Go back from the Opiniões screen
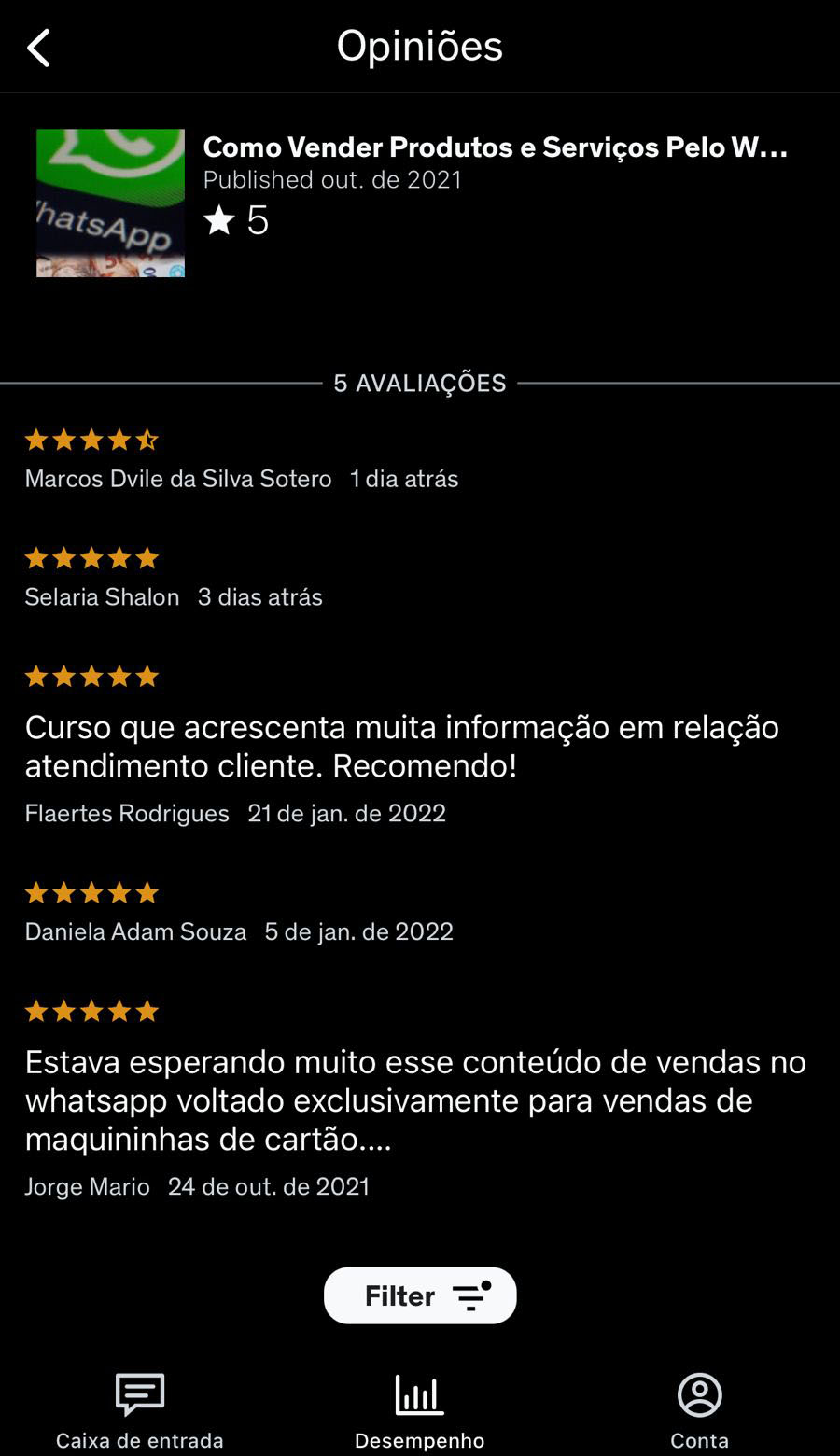 pyautogui.click(x=38, y=48)
